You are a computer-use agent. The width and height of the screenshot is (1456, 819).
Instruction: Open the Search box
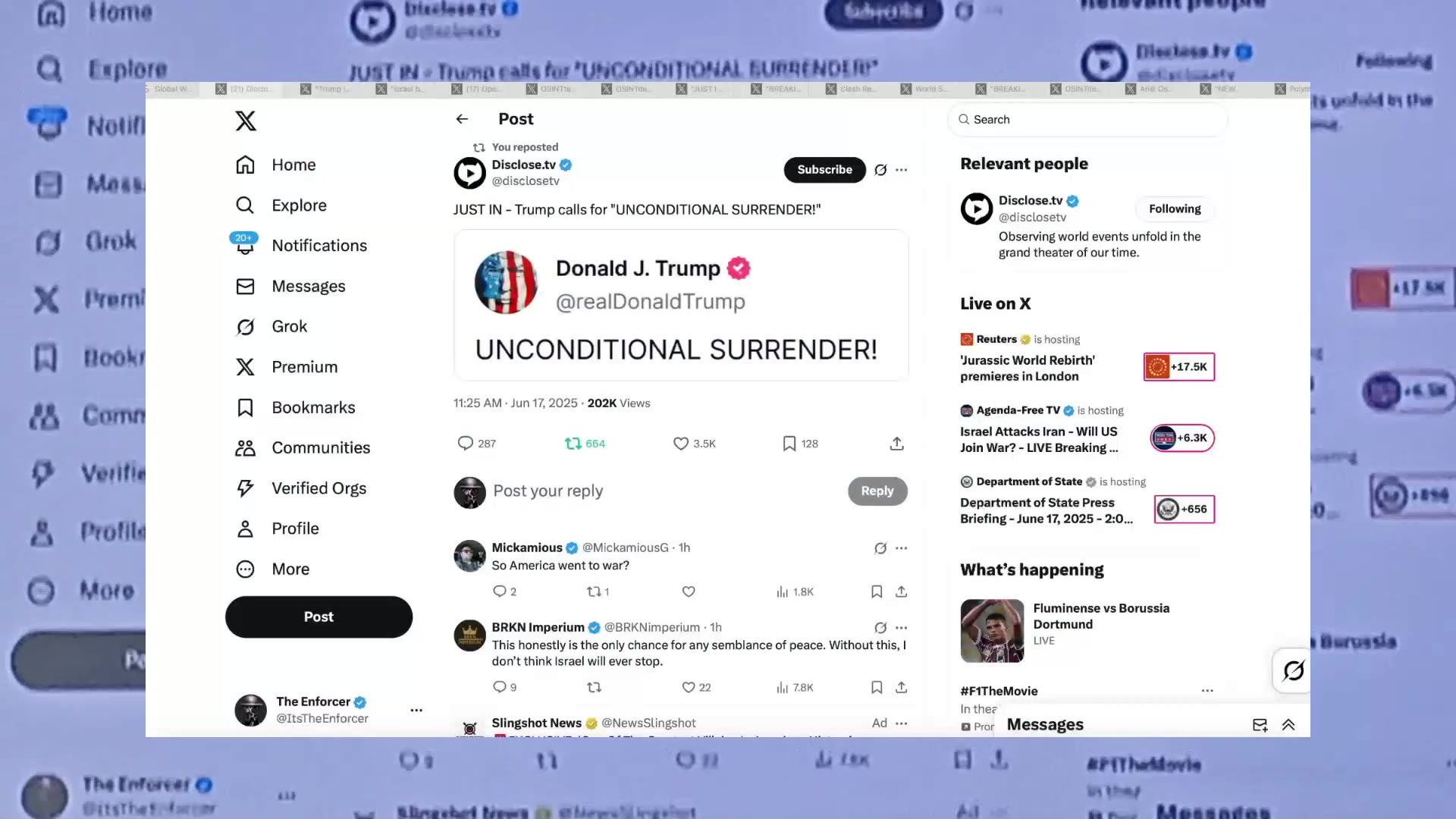pyautogui.click(x=1087, y=120)
